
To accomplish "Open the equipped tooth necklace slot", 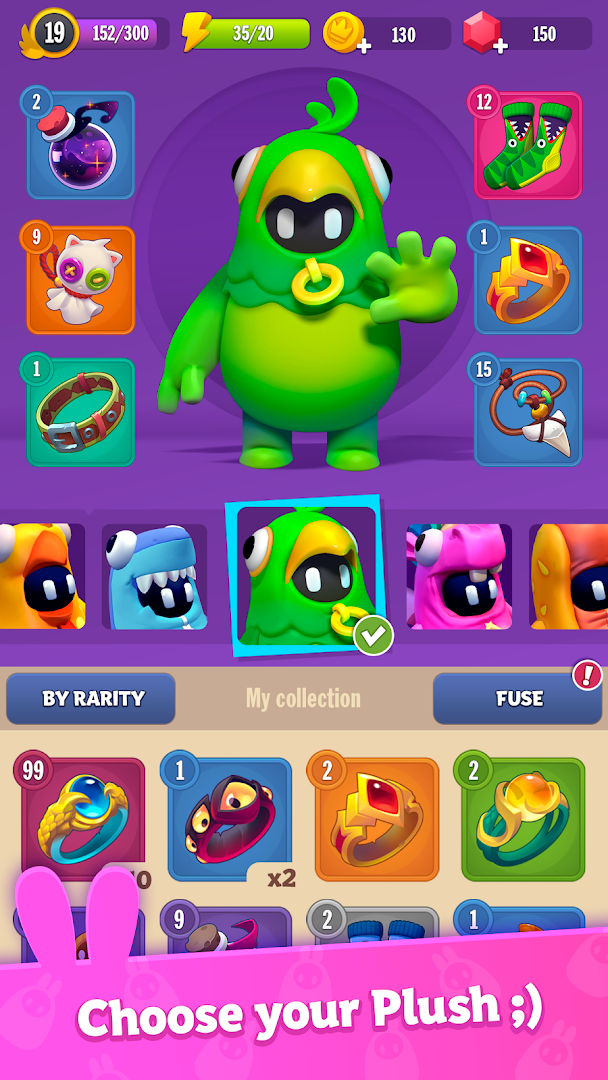I will tap(528, 412).
